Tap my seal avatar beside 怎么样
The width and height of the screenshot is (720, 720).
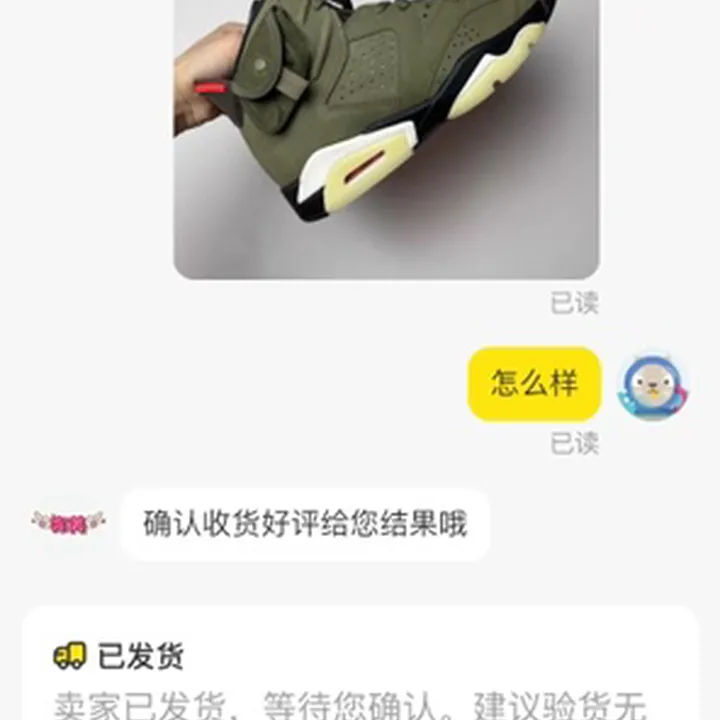(652, 385)
